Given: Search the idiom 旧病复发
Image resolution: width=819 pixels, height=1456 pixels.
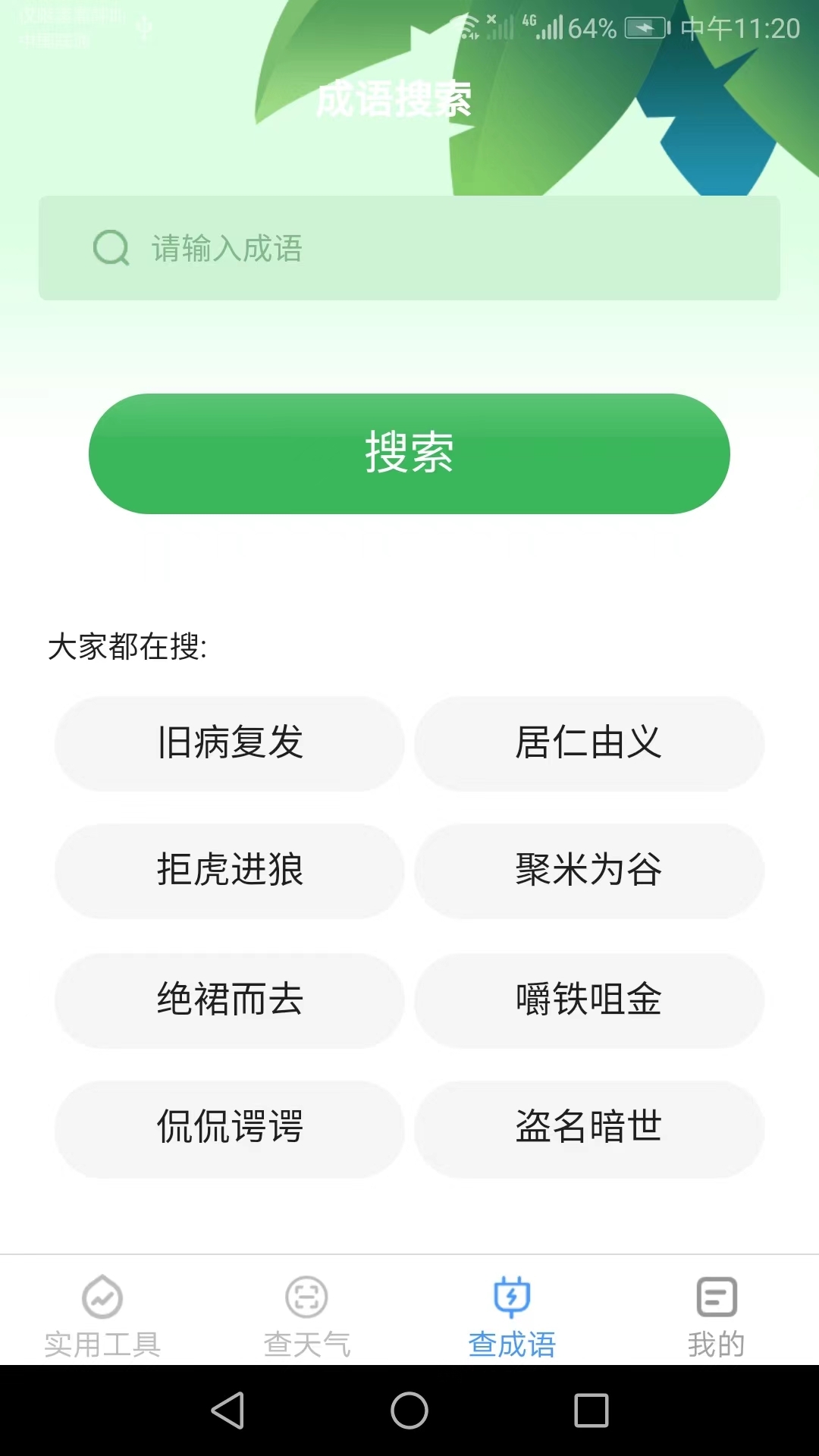Looking at the screenshot, I should coord(229,744).
